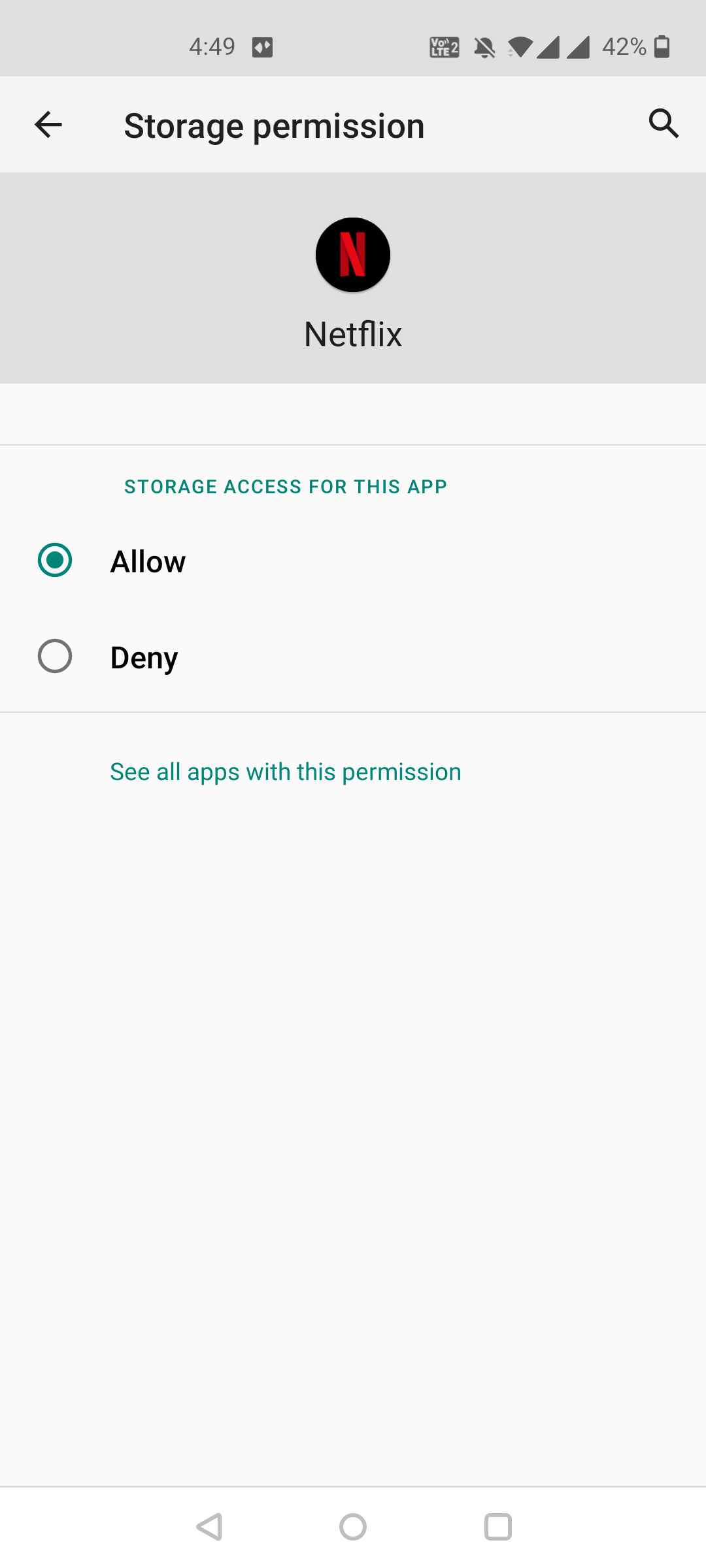Screen dimensions: 706x1568
Task: Tap the Wi-Fi icon in the status bar
Action: [520, 46]
